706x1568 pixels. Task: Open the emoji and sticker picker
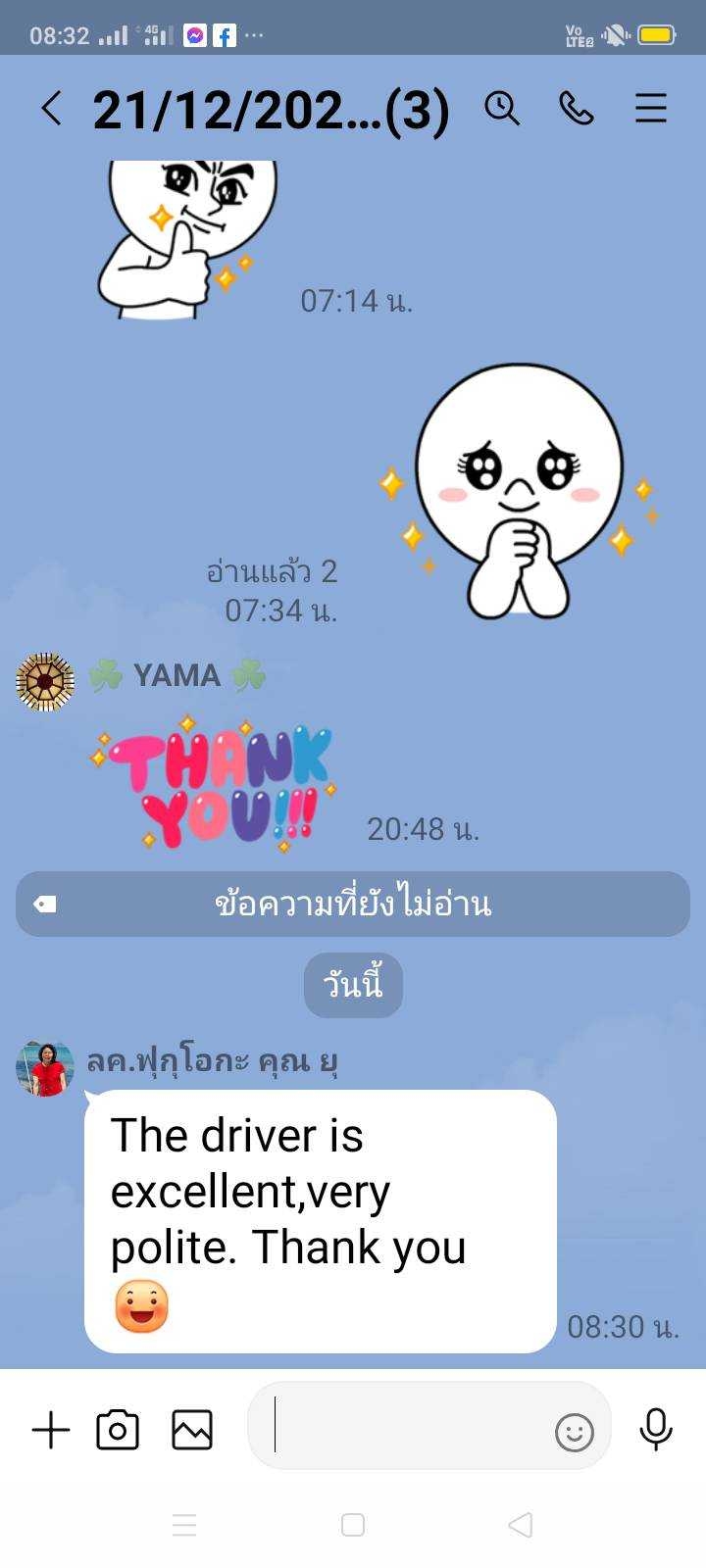click(575, 1433)
